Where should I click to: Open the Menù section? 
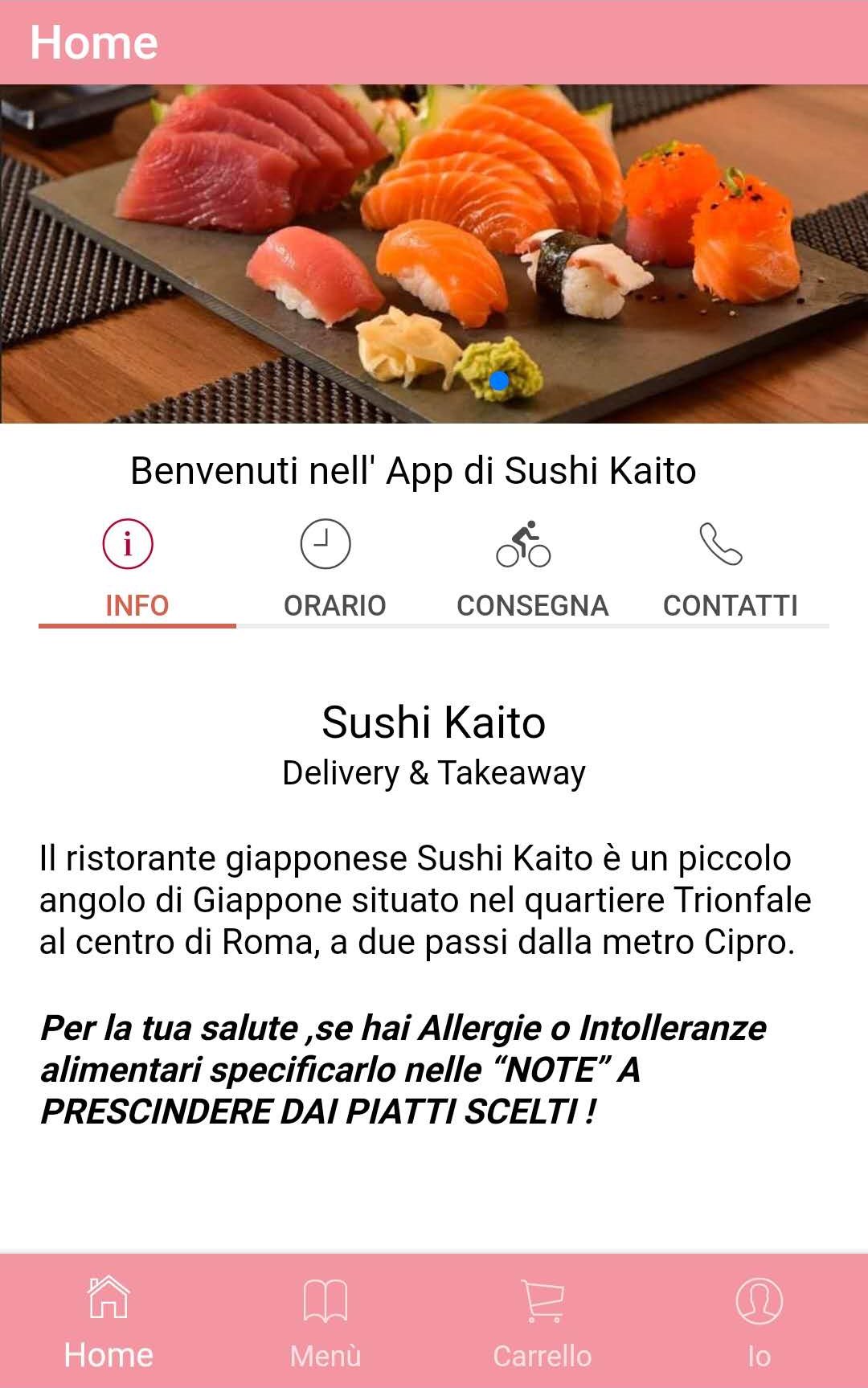click(x=325, y=1354)
